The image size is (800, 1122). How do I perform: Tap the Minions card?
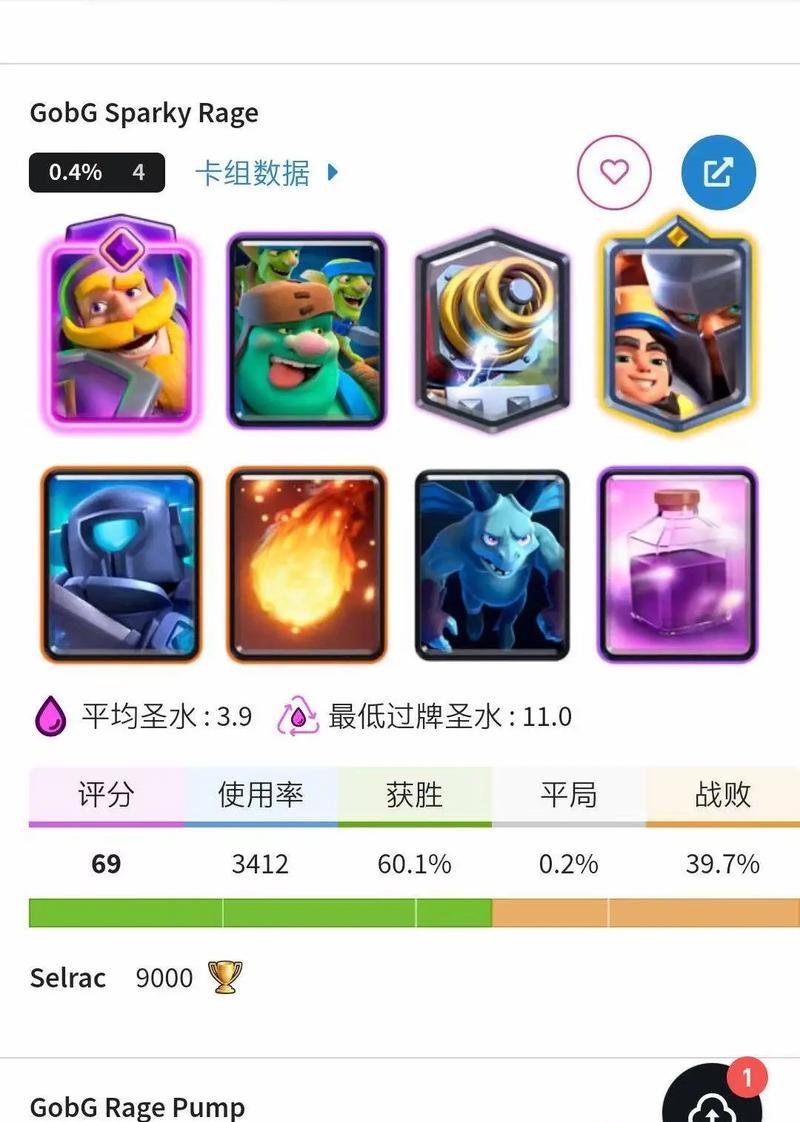[x=491, y=565]
